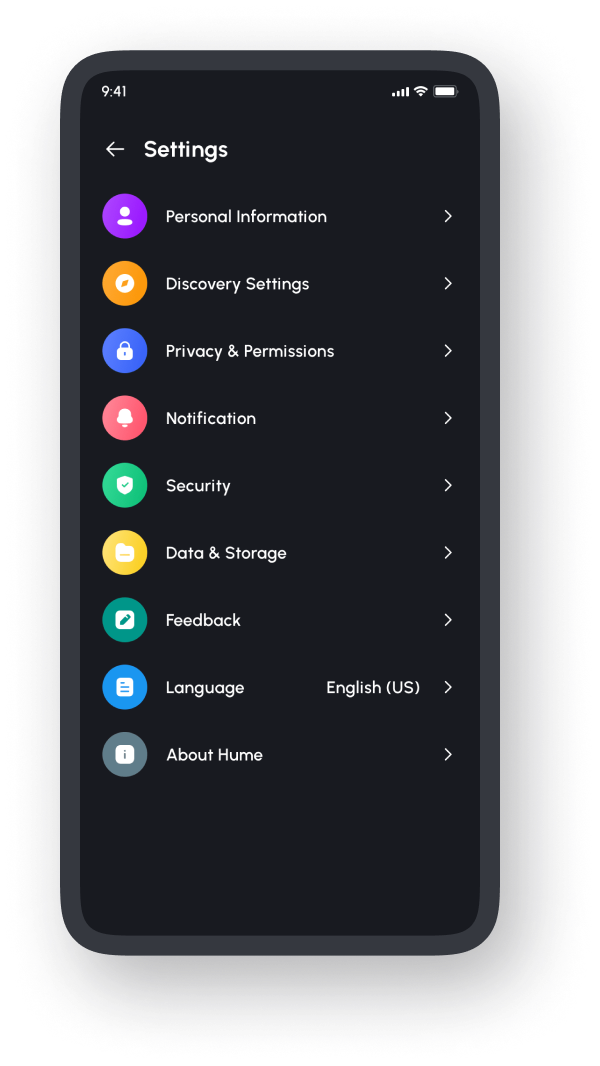Open the Feedback row
Viewport: 600px width, 1066px height.
pos(203,620)
